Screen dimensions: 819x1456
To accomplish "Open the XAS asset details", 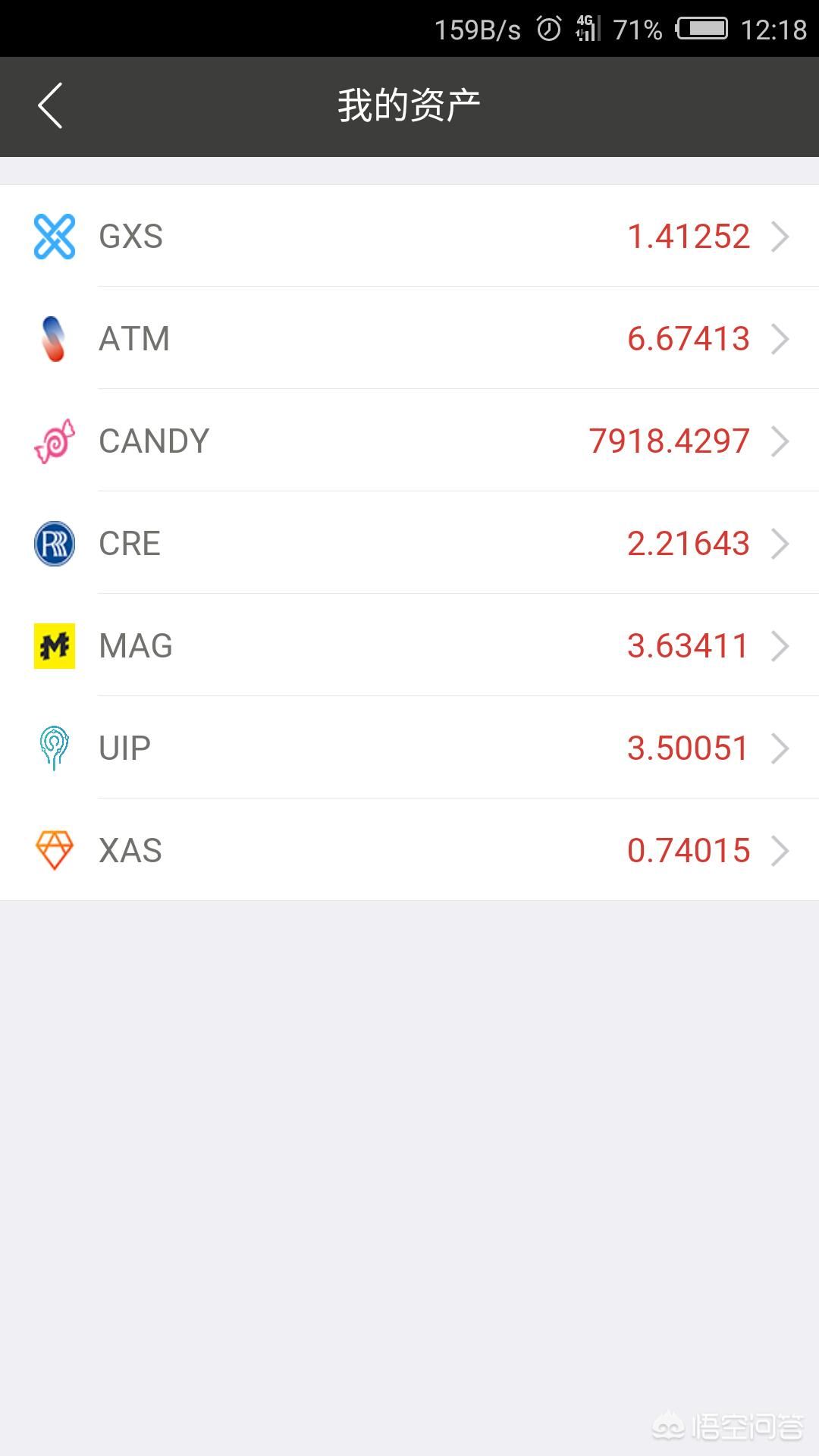I will point(409,851).
